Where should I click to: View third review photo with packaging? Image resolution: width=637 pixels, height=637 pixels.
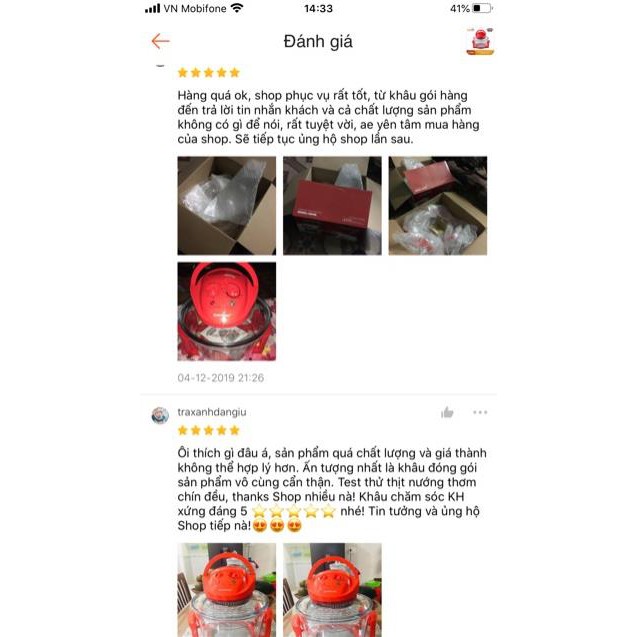pyautogui.click(x=437, y=205)
